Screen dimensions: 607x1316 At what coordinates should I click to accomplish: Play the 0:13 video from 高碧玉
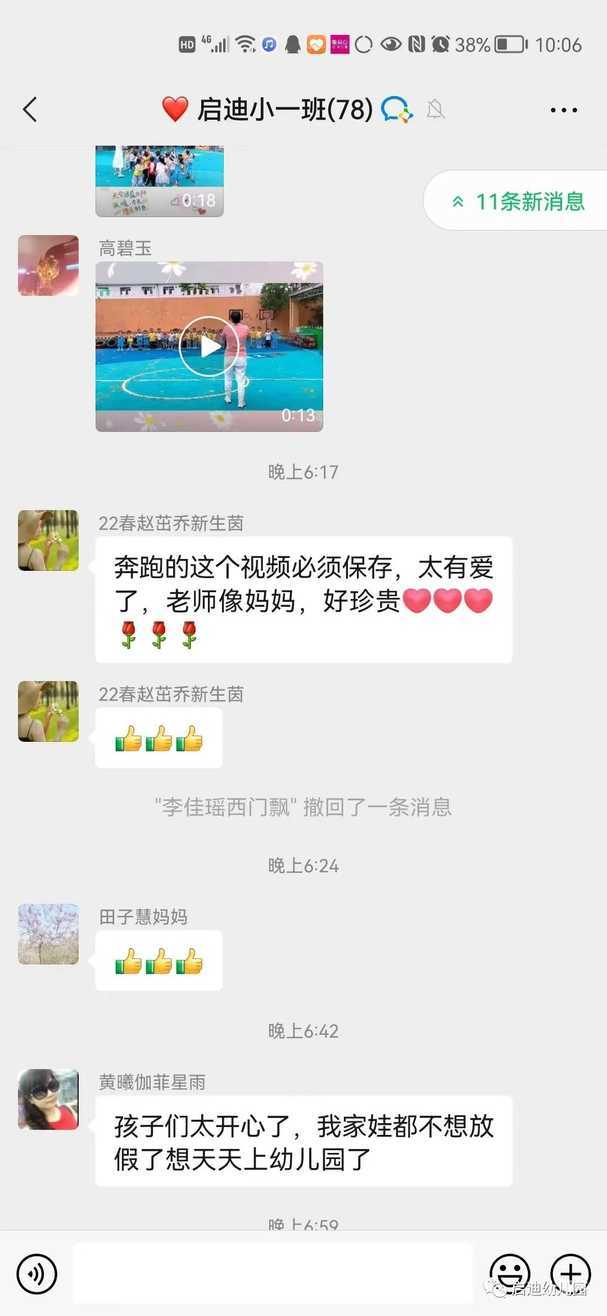(x=209, y=346)
